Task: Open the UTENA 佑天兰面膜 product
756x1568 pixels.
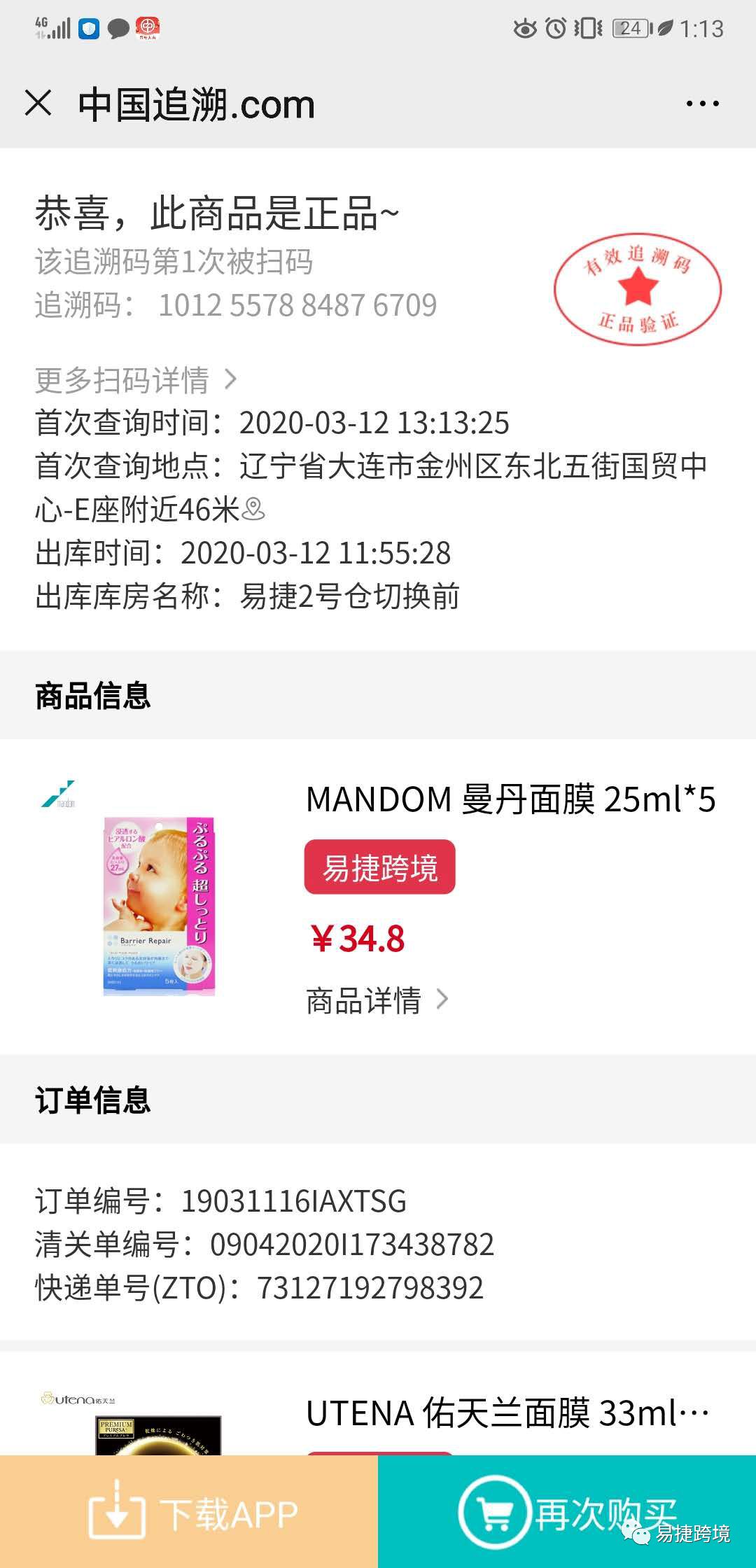Action: [507, 1413]
